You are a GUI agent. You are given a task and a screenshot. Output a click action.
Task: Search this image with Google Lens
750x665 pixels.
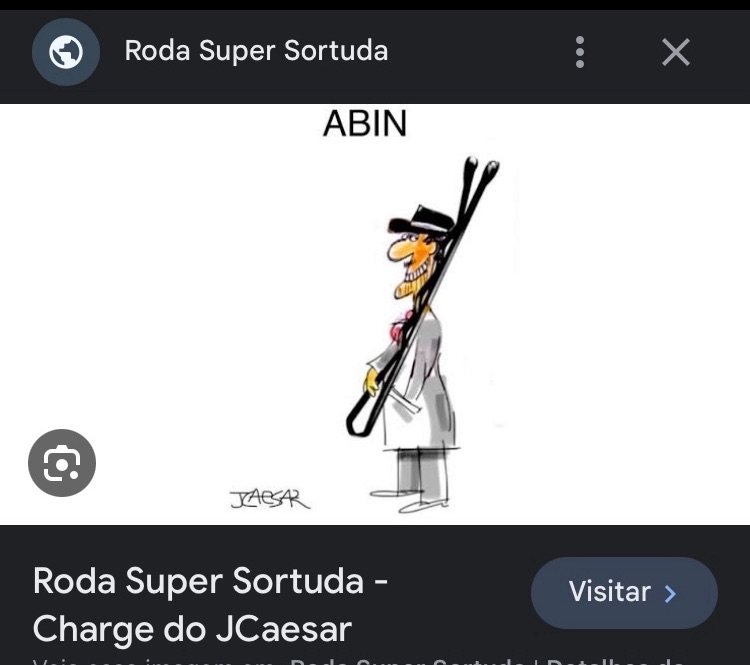62,463
